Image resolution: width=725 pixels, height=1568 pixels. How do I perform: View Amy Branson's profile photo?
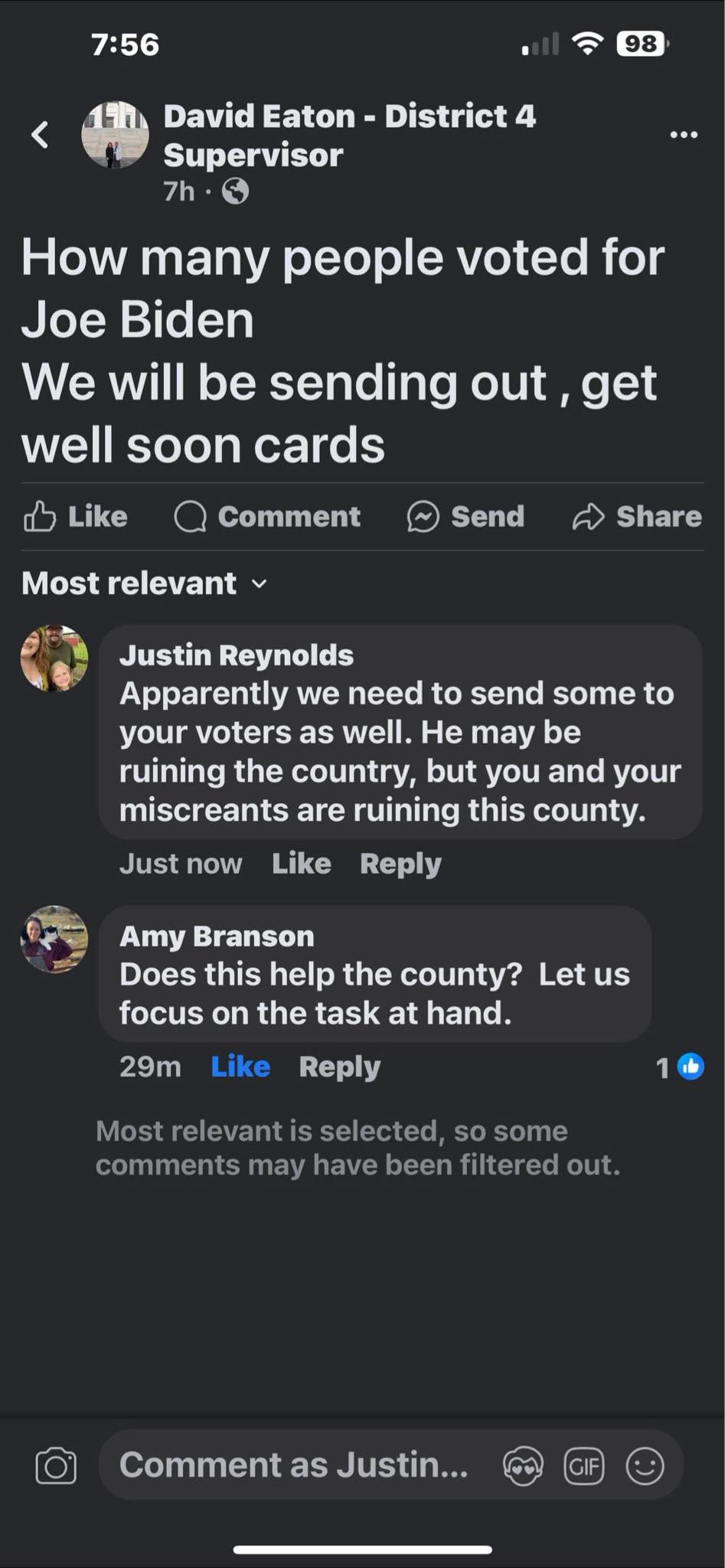tap(54, 939)
